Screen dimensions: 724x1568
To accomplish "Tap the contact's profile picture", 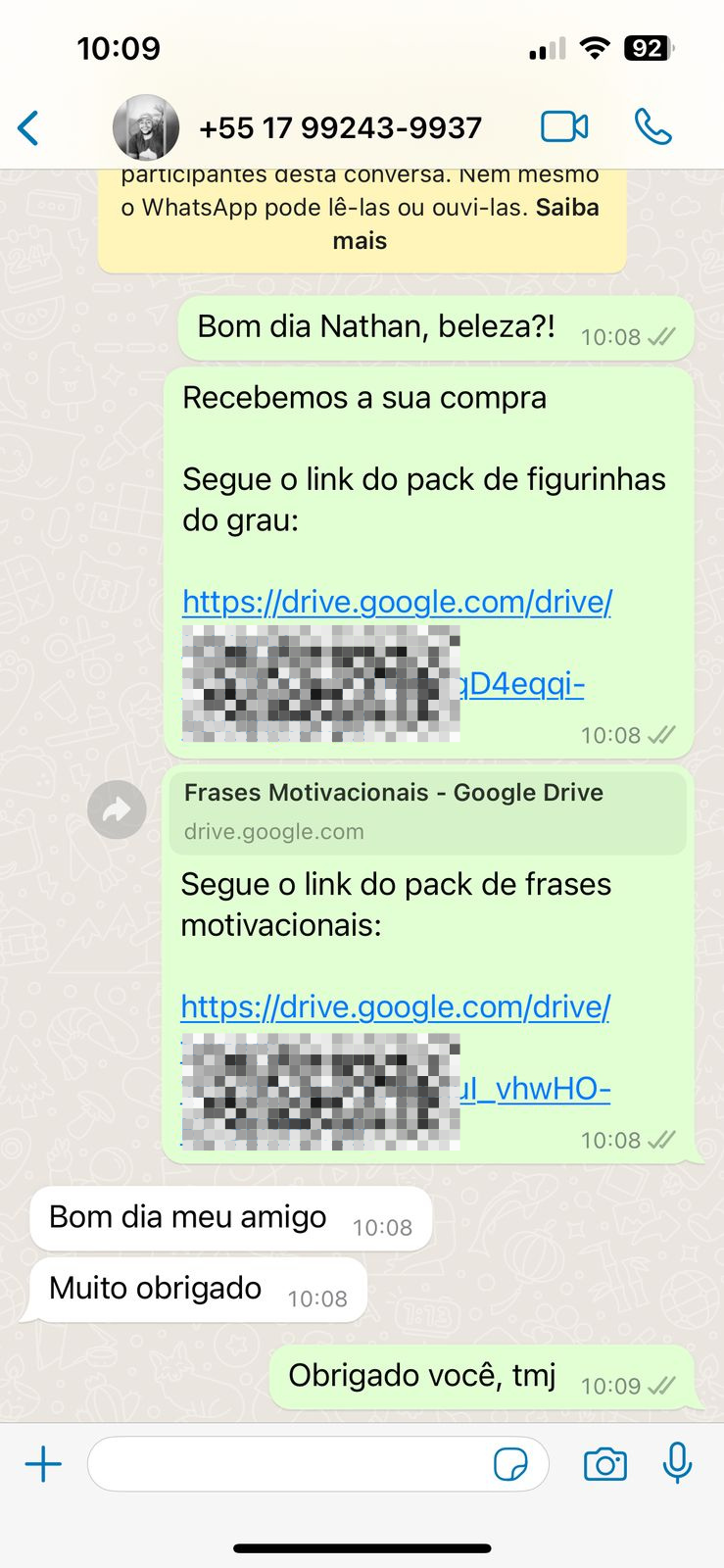I will click(x=145, y=125).
